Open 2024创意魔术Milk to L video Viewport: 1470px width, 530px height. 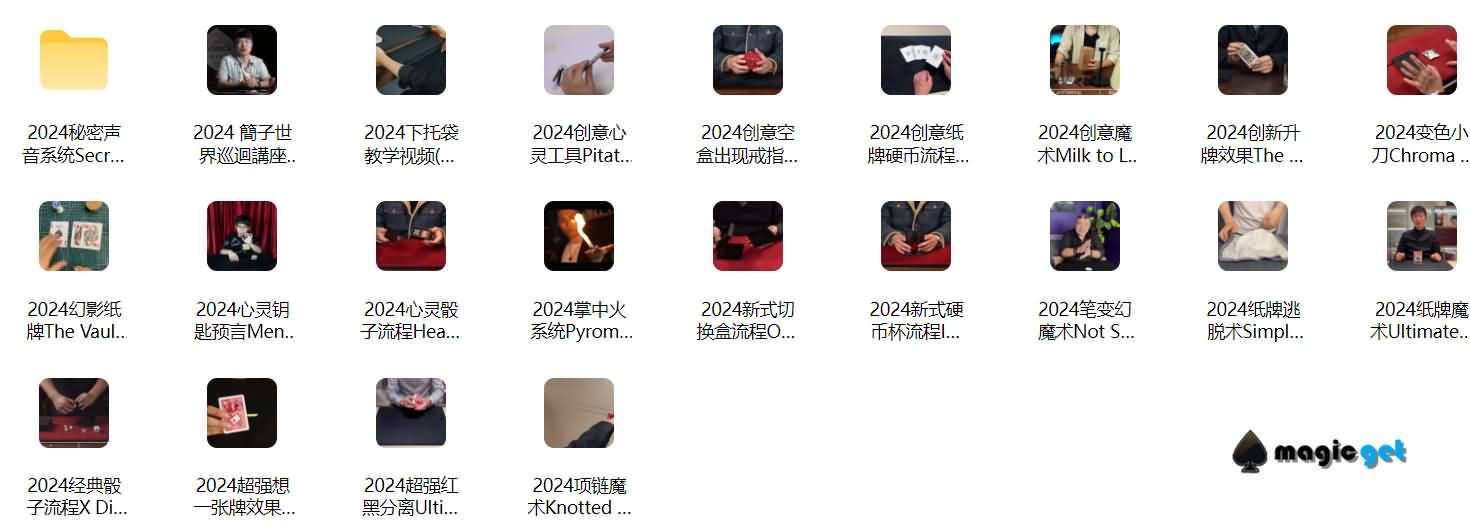pos(1084,60)
